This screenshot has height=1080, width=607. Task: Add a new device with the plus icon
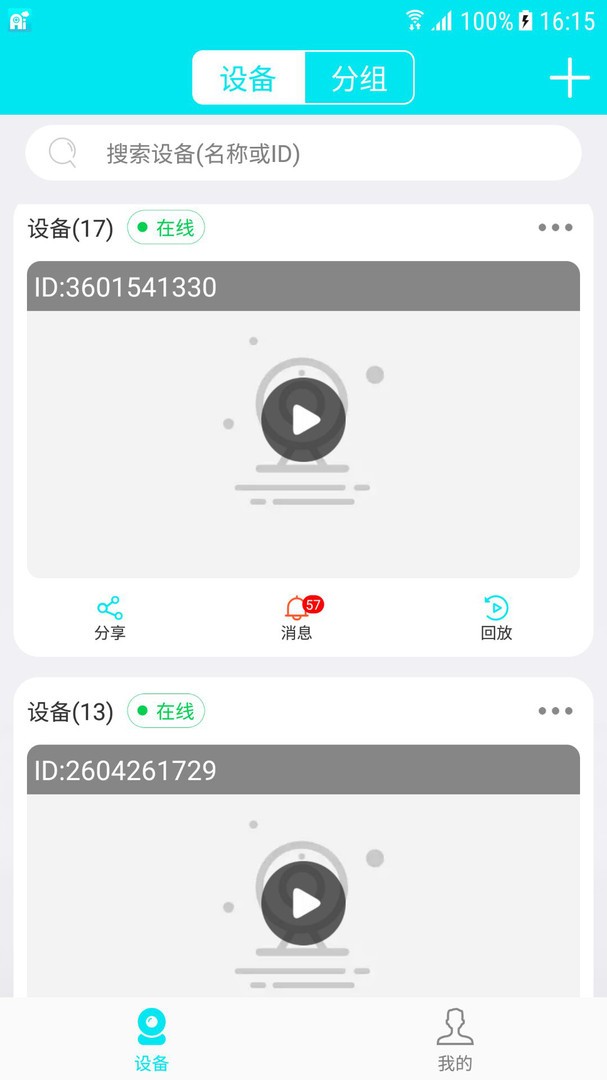(x=569, y=78)
